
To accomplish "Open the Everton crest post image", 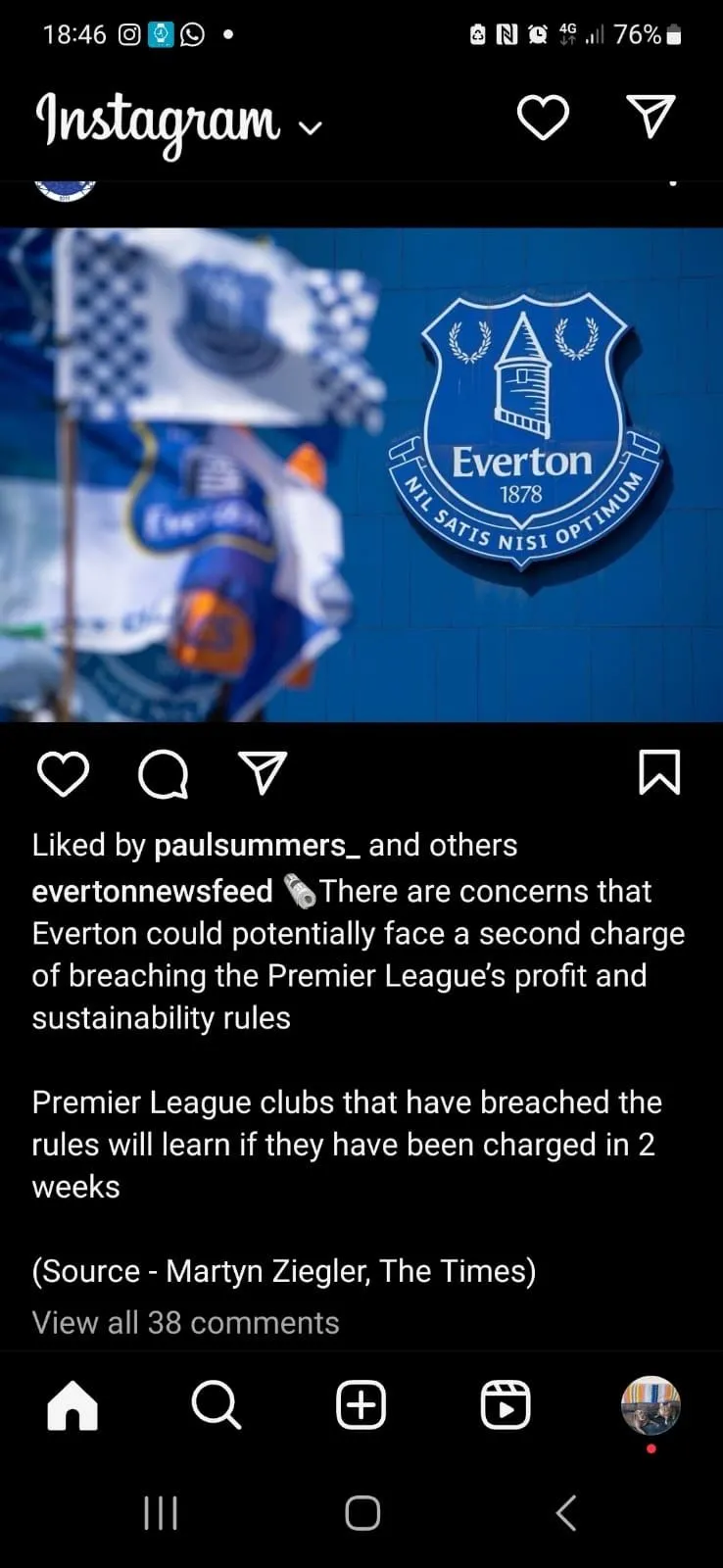I will click(x=361, y=475).
